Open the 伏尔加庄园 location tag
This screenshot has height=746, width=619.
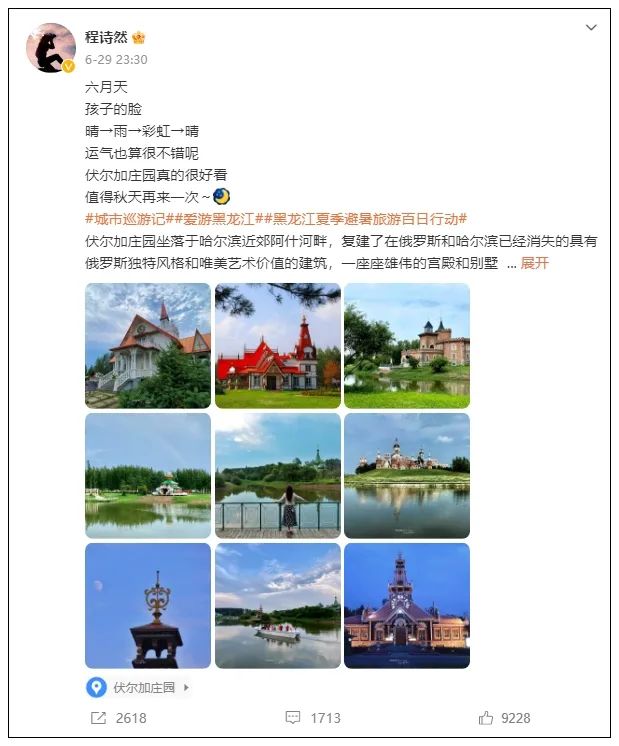tap(139, 687)
